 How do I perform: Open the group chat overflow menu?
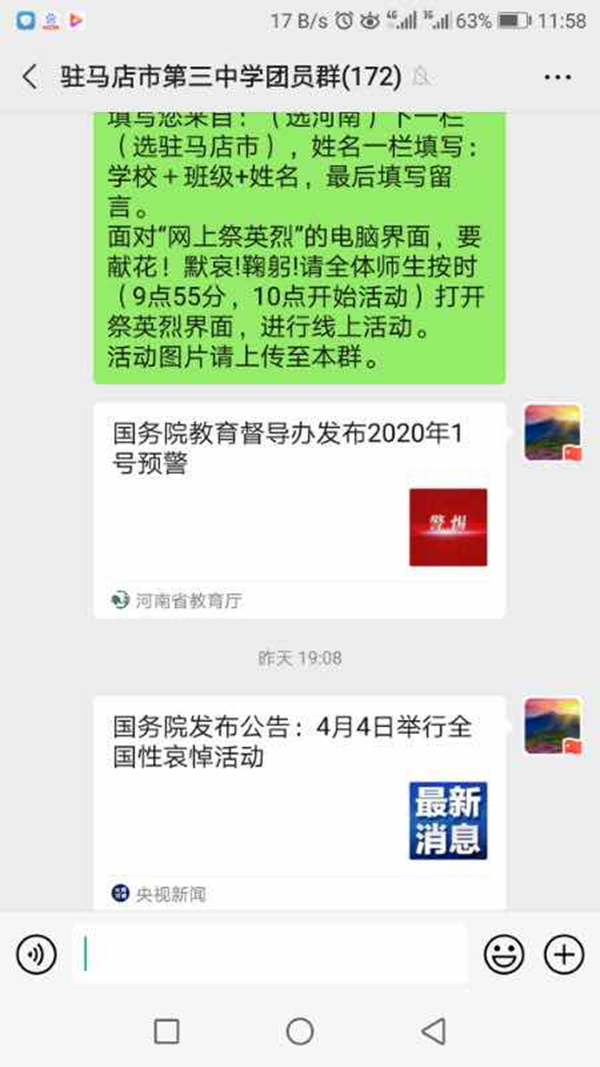[557, 77]
